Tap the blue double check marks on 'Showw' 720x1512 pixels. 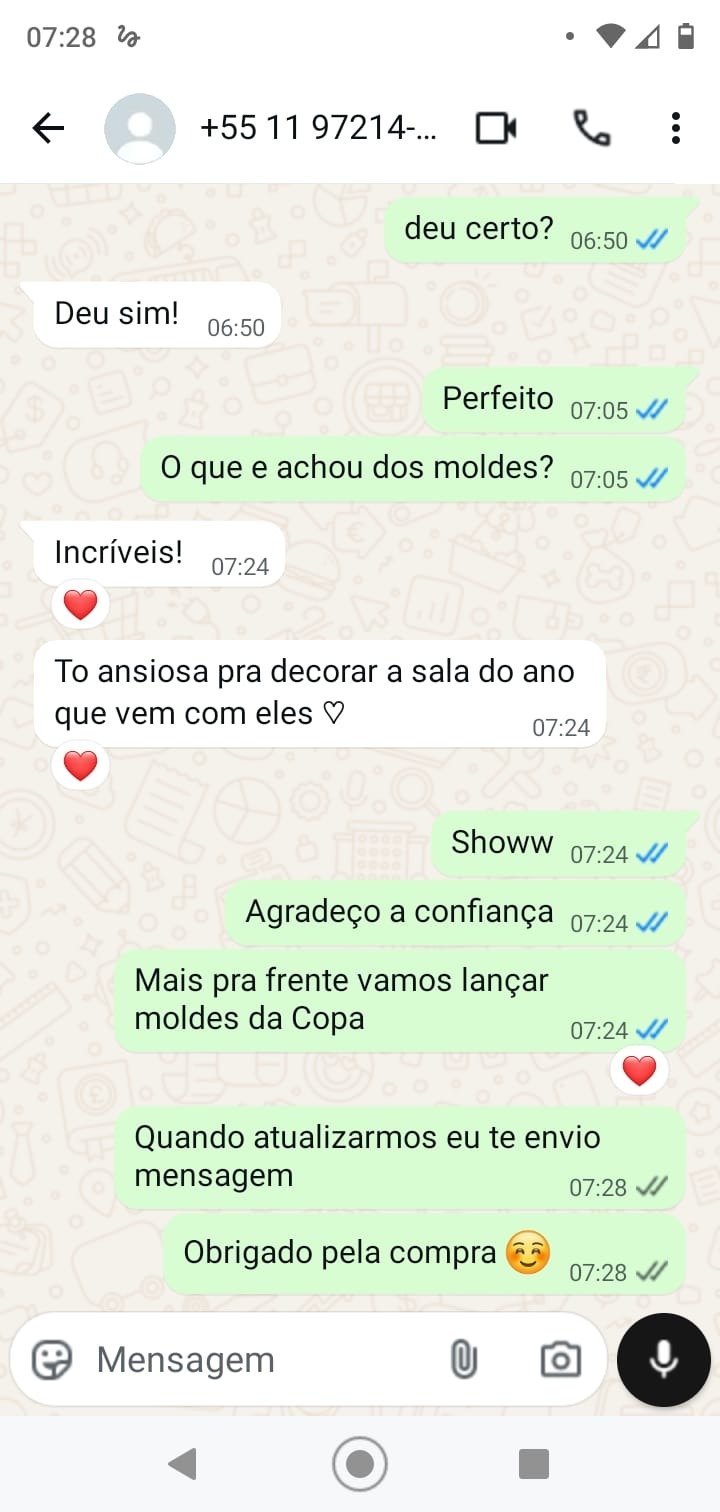tap(651, 855)
